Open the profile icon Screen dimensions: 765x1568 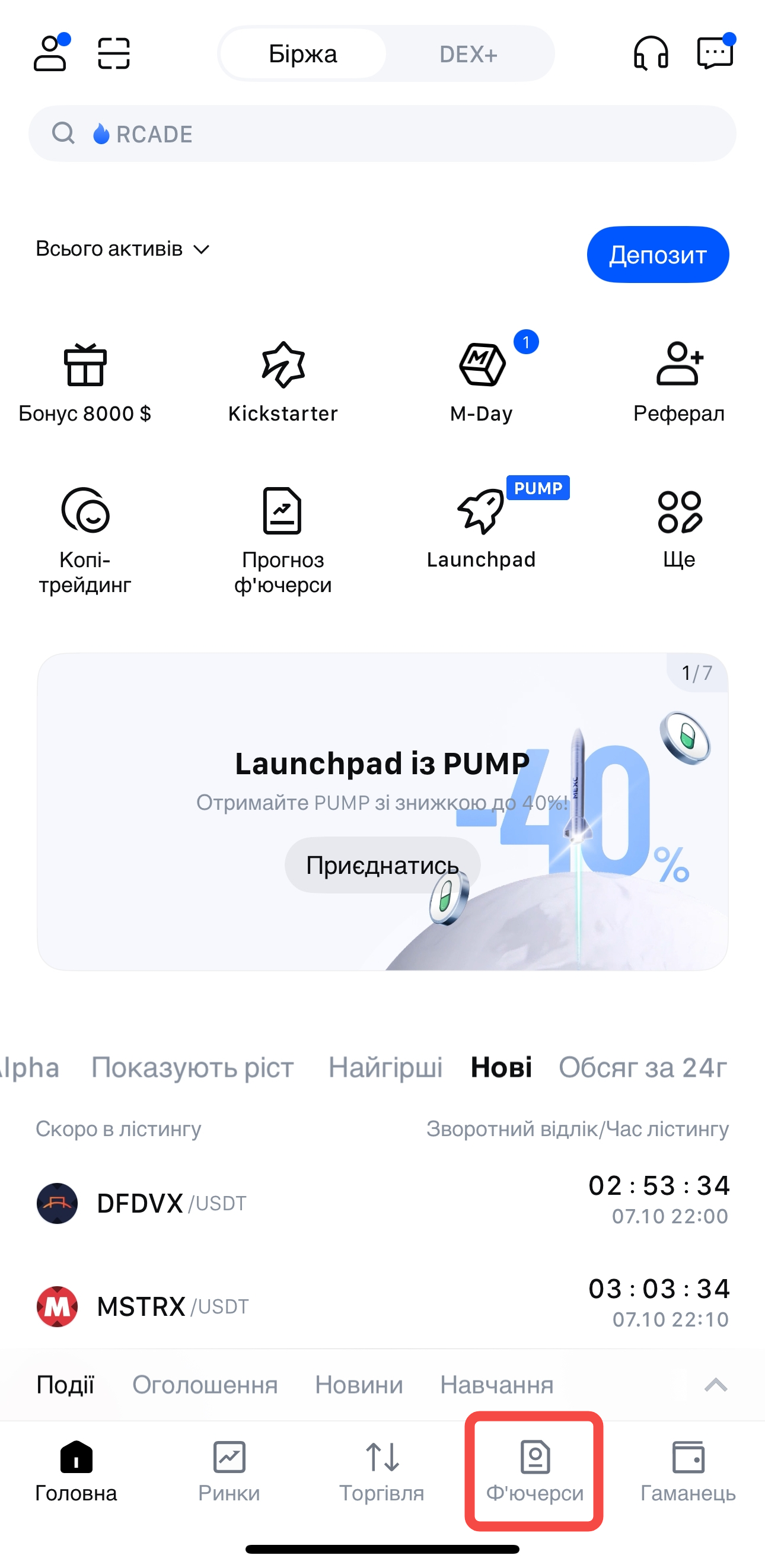tap(50, 54)
